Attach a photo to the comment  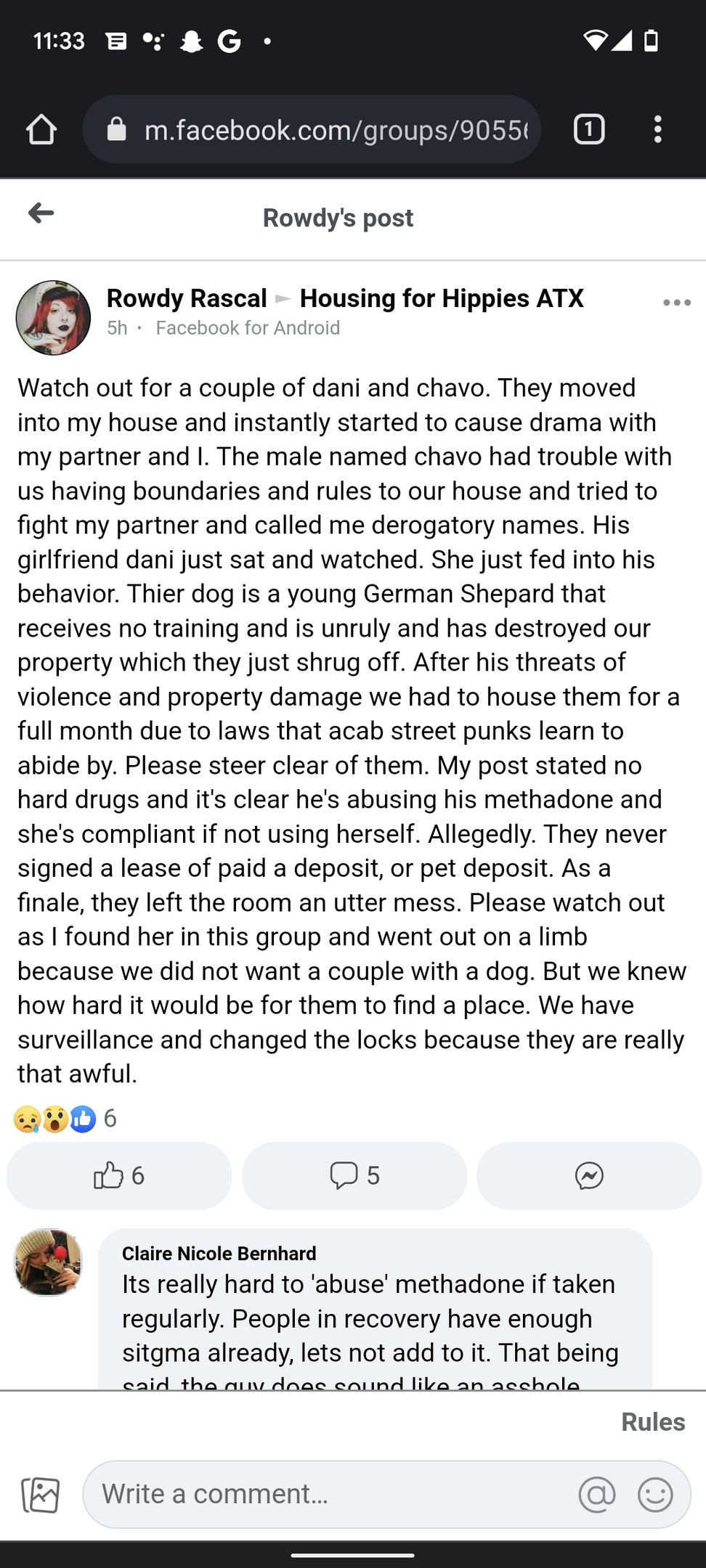coord(41,1495)
